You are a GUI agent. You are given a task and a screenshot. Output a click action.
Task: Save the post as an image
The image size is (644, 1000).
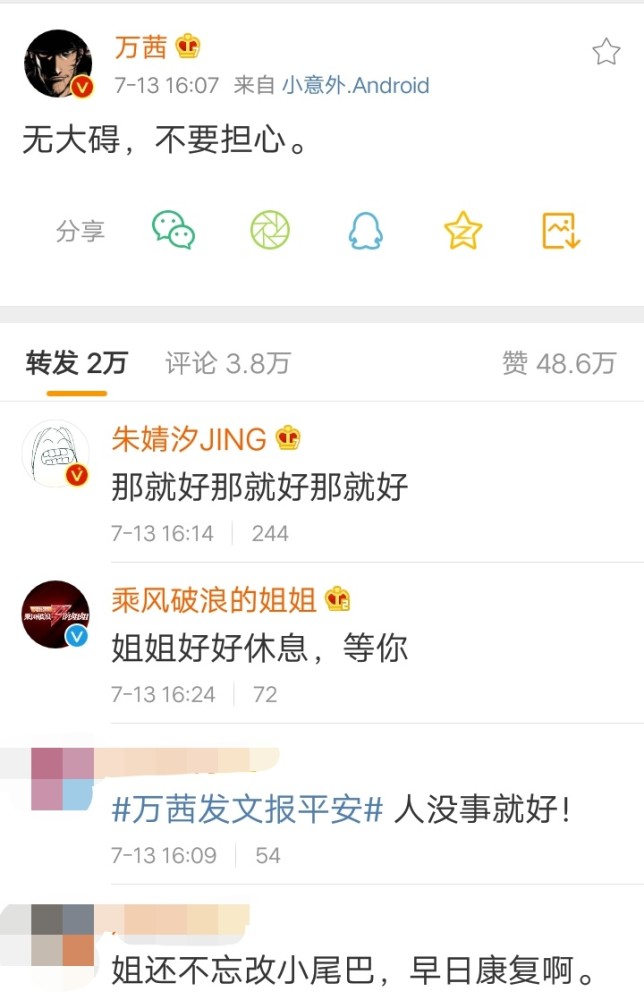tap(561, 231)
